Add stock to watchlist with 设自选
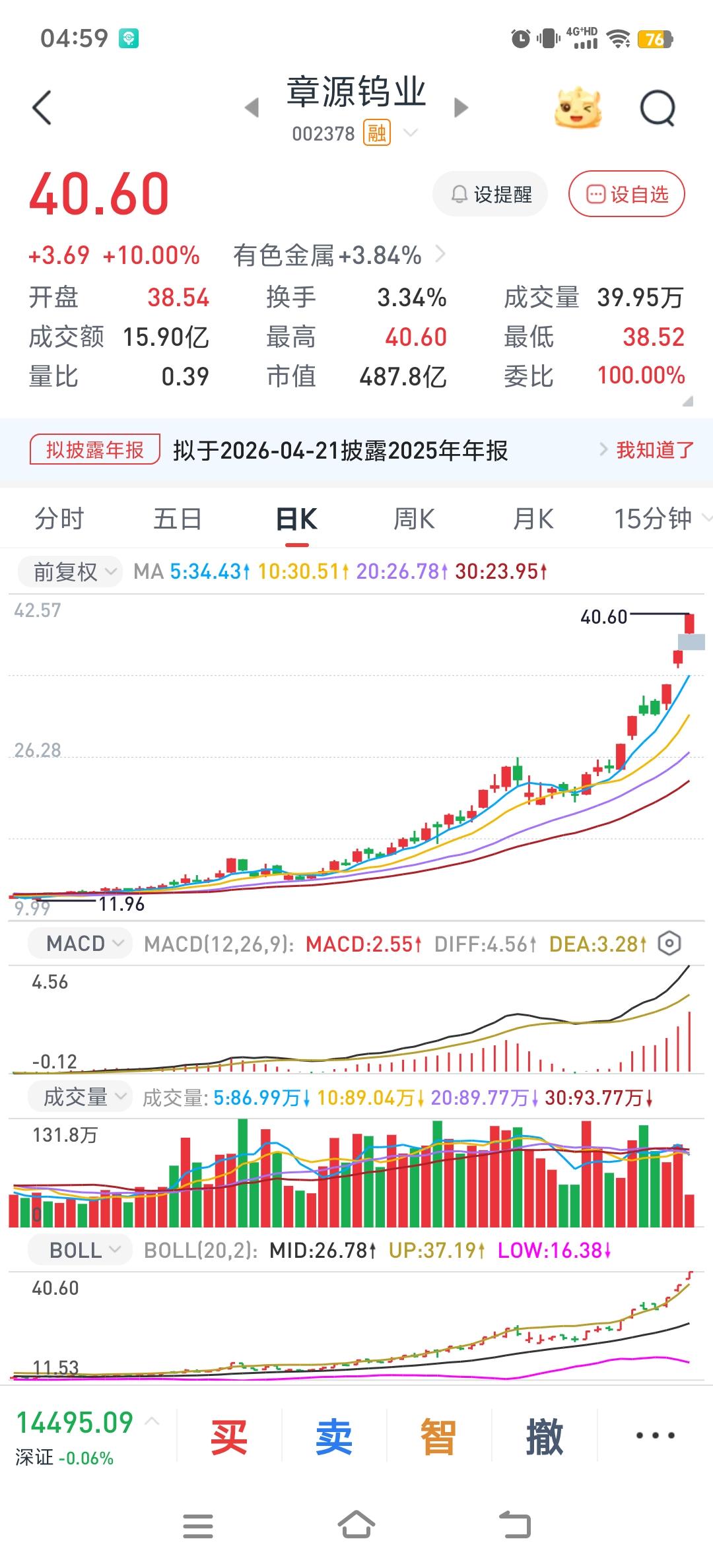The width and height of the screenshot is (713, 1568). tap(627, 194)
